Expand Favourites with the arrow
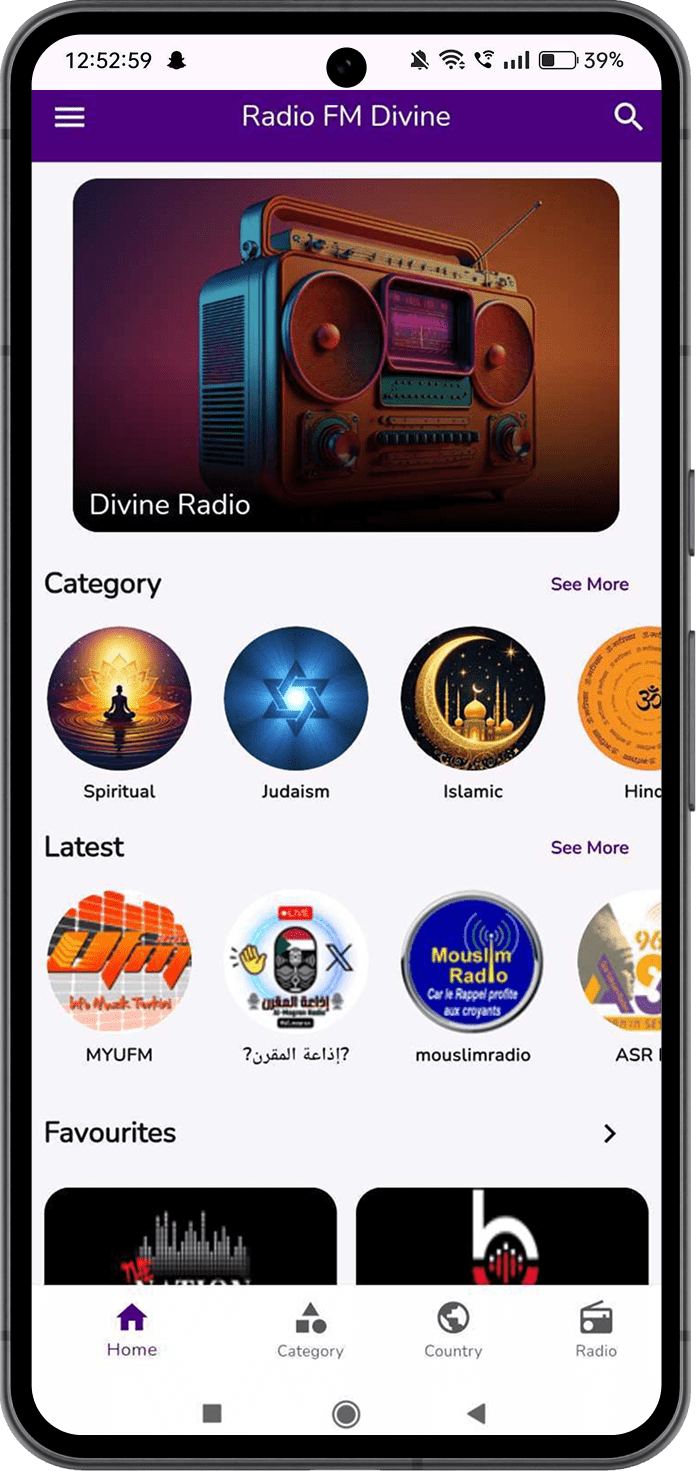 609,1133
